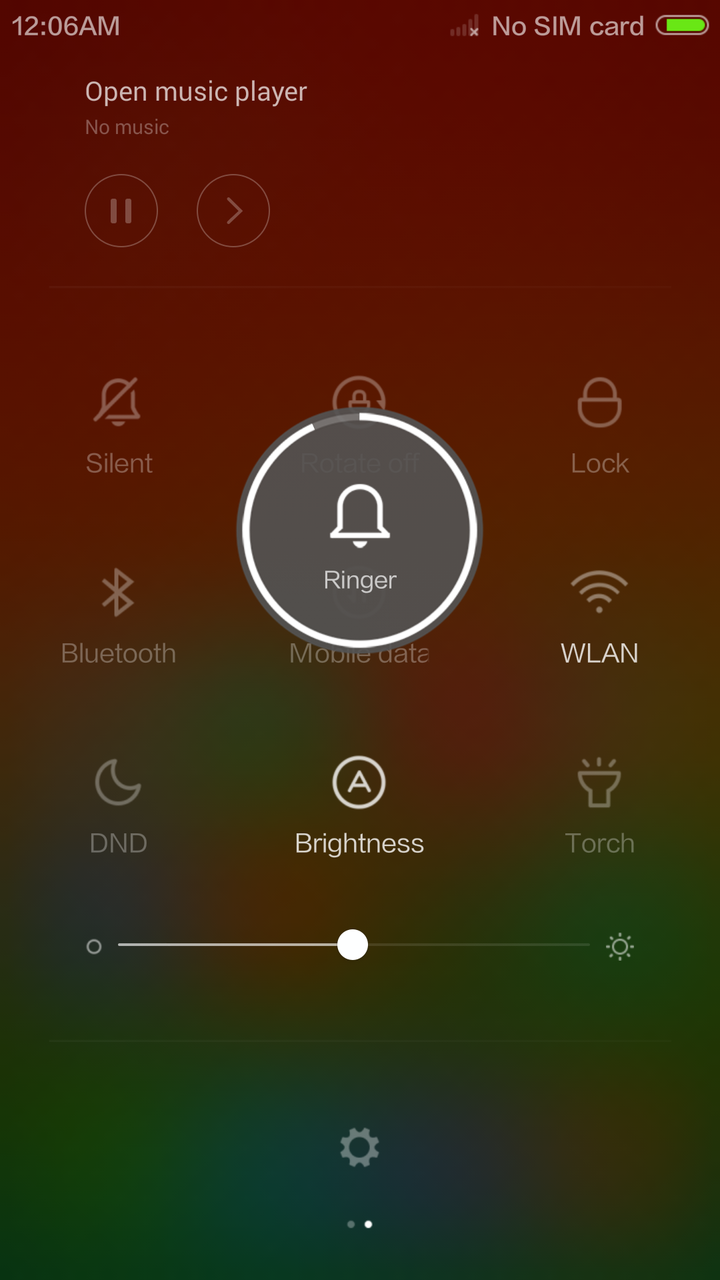Pause music playback
This screenshot has width=720, height=1280.
pos(121,210)
